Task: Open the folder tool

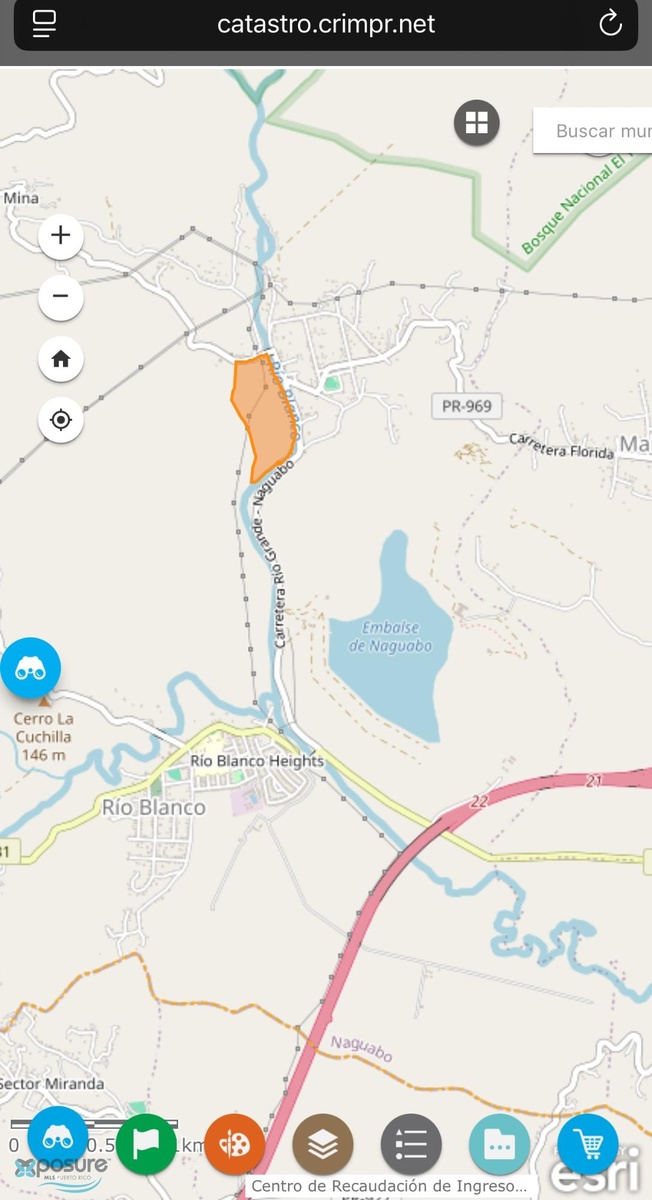Action: (499, 1144)
